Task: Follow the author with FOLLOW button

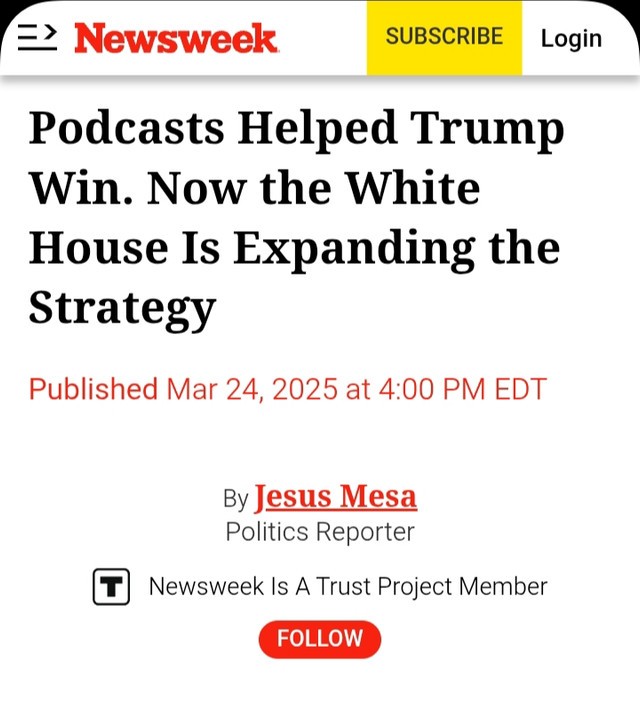Action: 320,639
